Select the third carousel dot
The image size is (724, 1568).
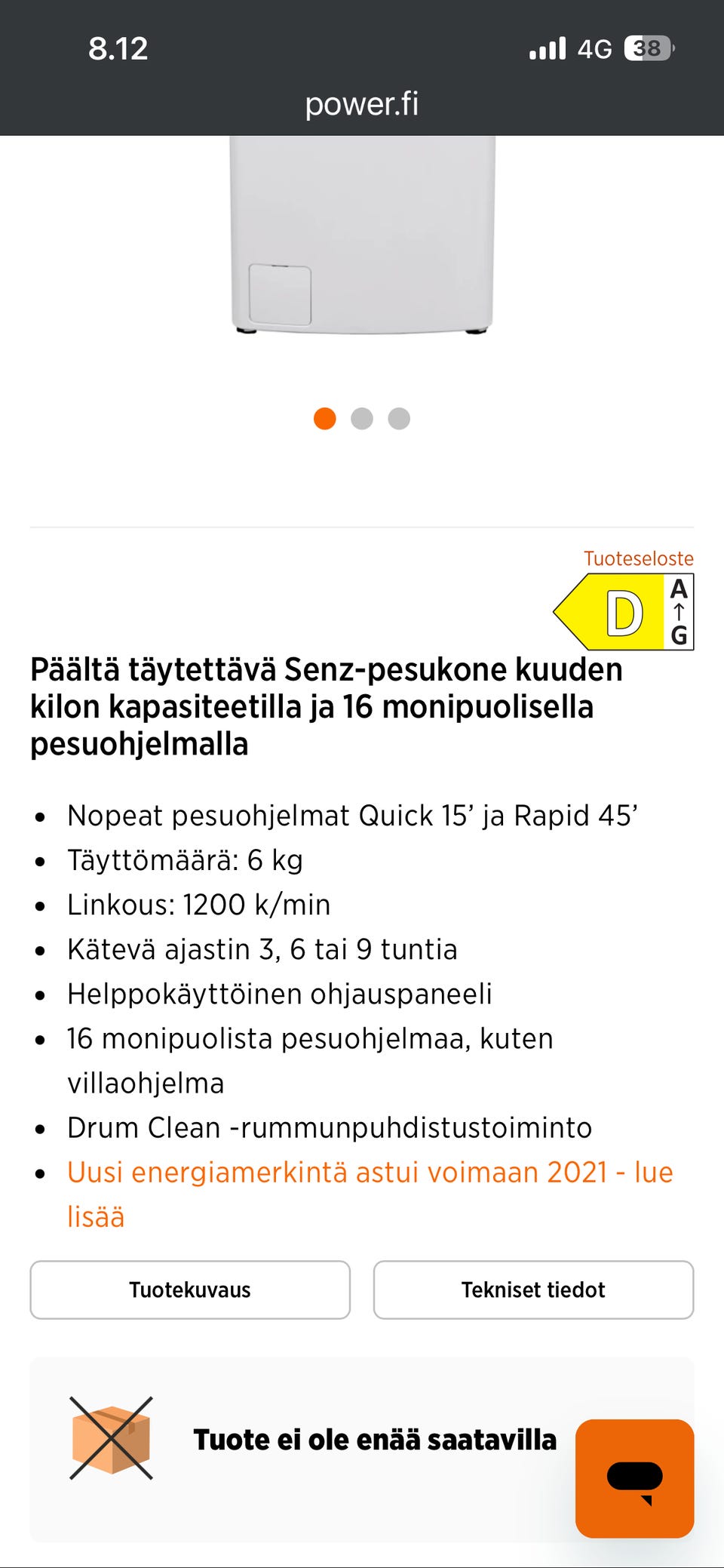[400, 418]
